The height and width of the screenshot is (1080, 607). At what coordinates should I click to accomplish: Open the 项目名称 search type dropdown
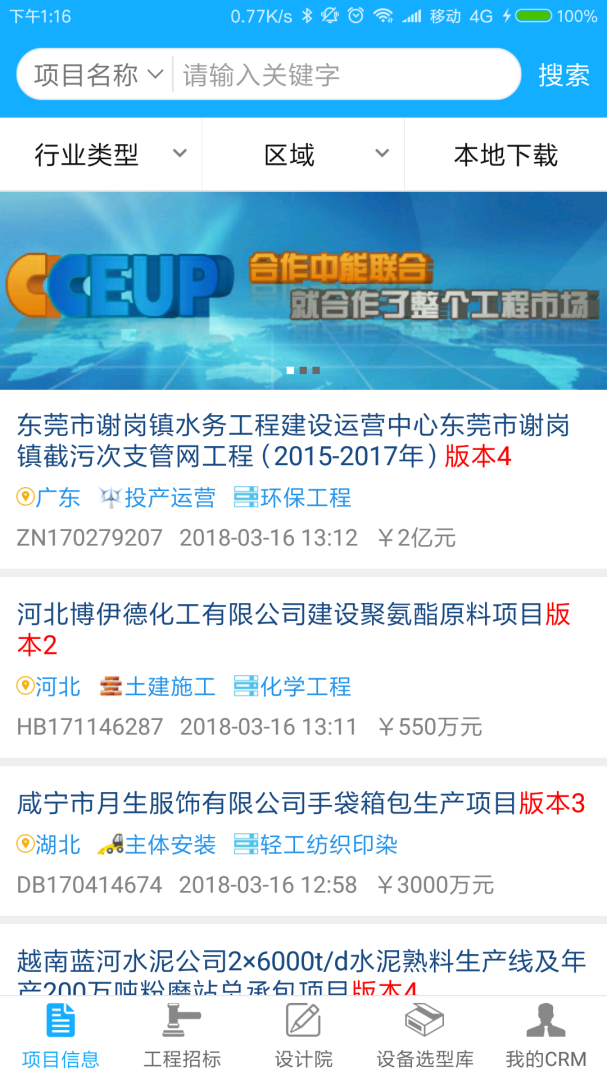click(97, 75)
